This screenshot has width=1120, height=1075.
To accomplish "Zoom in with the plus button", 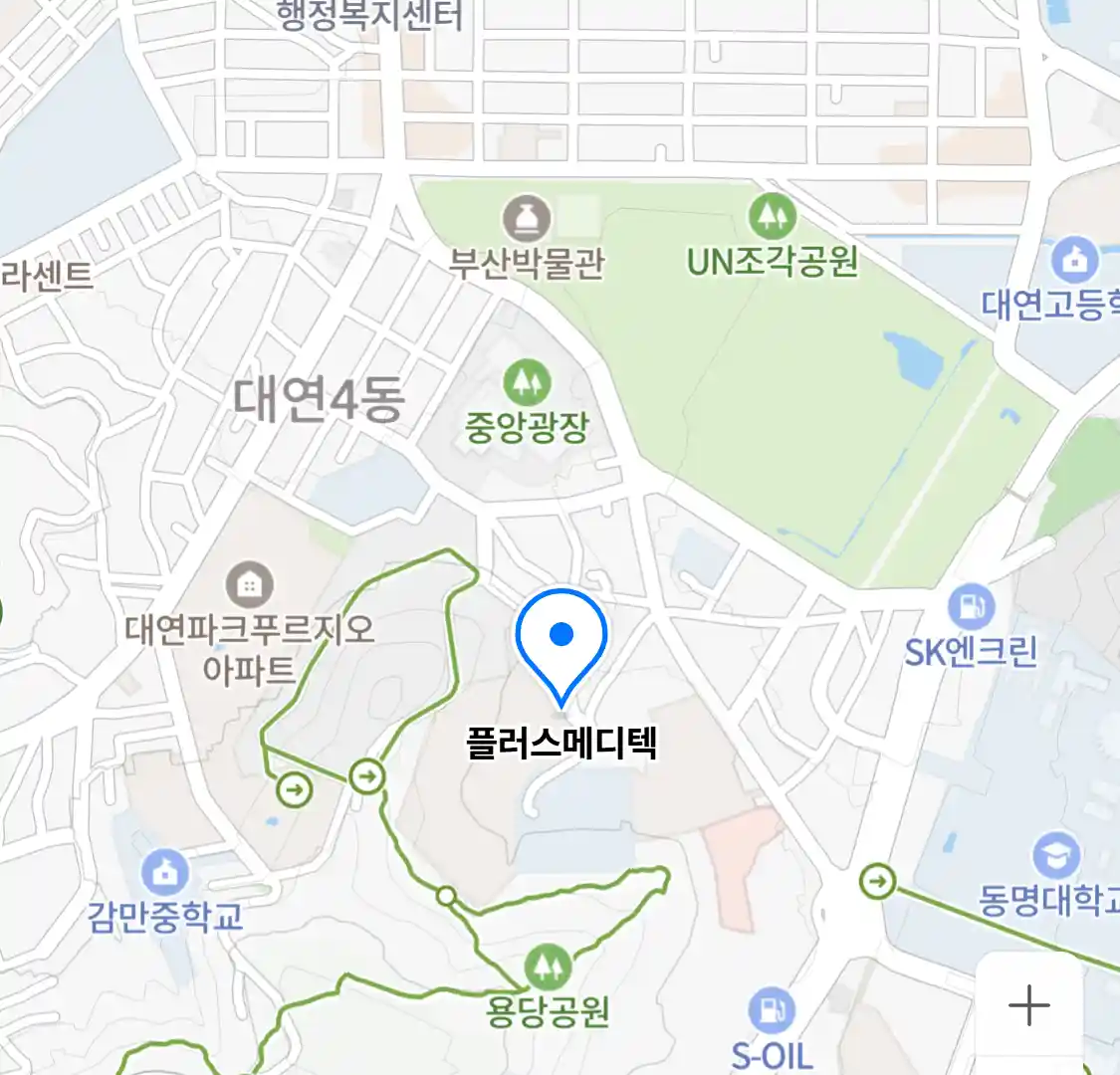I will (x=1028, y=1005).
